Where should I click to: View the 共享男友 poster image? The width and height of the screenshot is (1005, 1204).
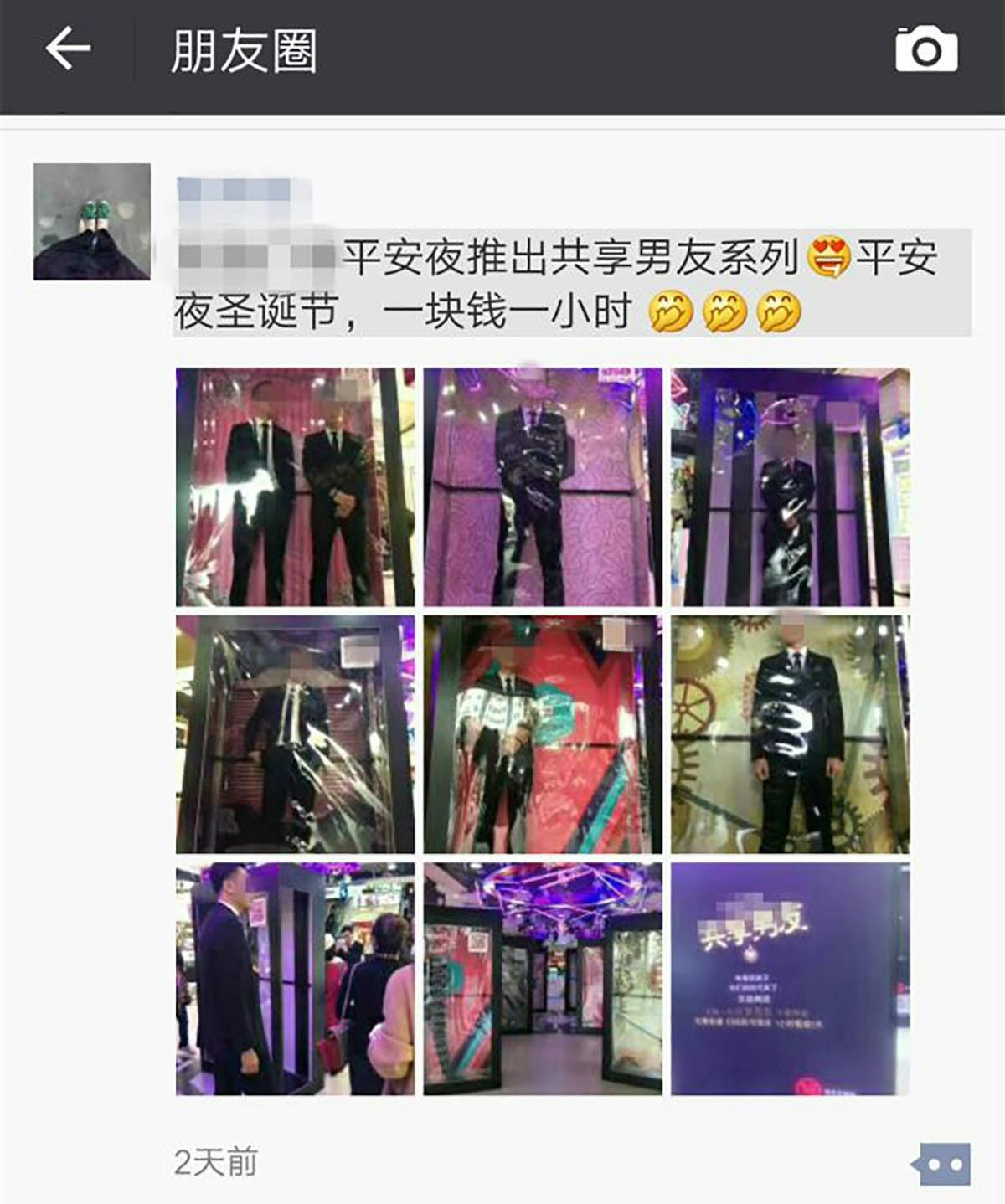click(790, 979)
